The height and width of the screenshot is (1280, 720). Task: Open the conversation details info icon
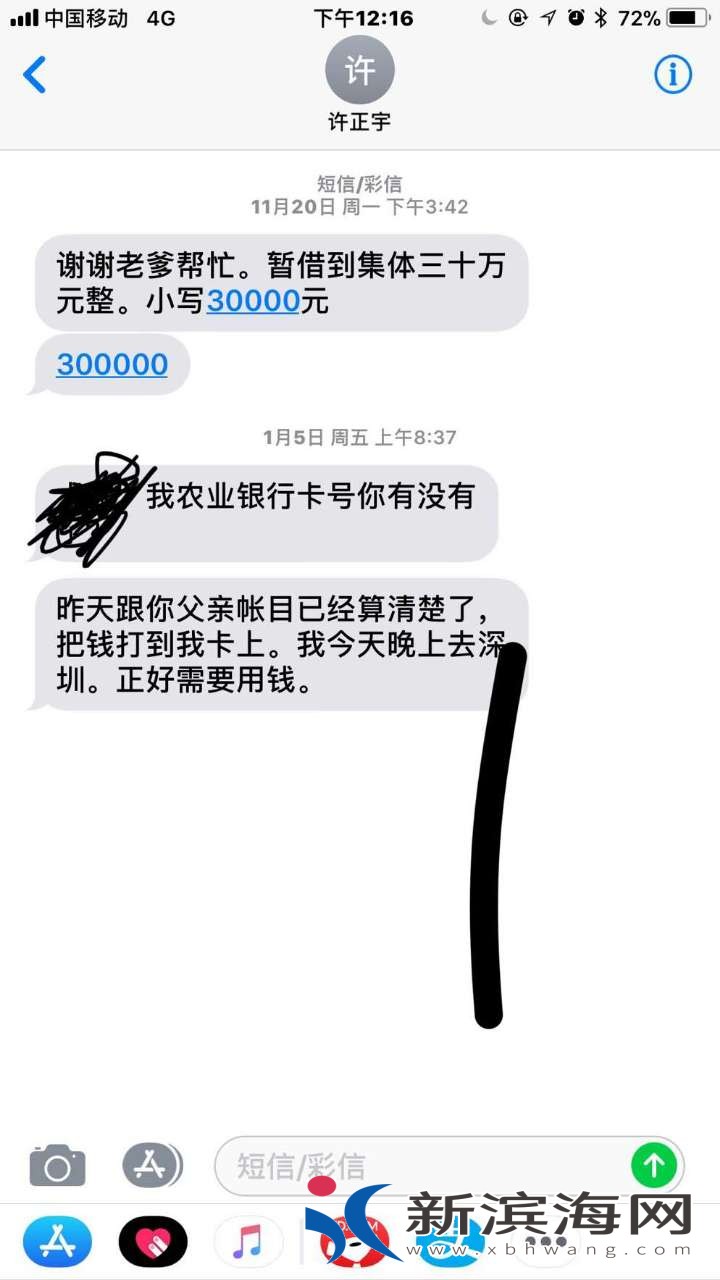click(x=673, y=74)
